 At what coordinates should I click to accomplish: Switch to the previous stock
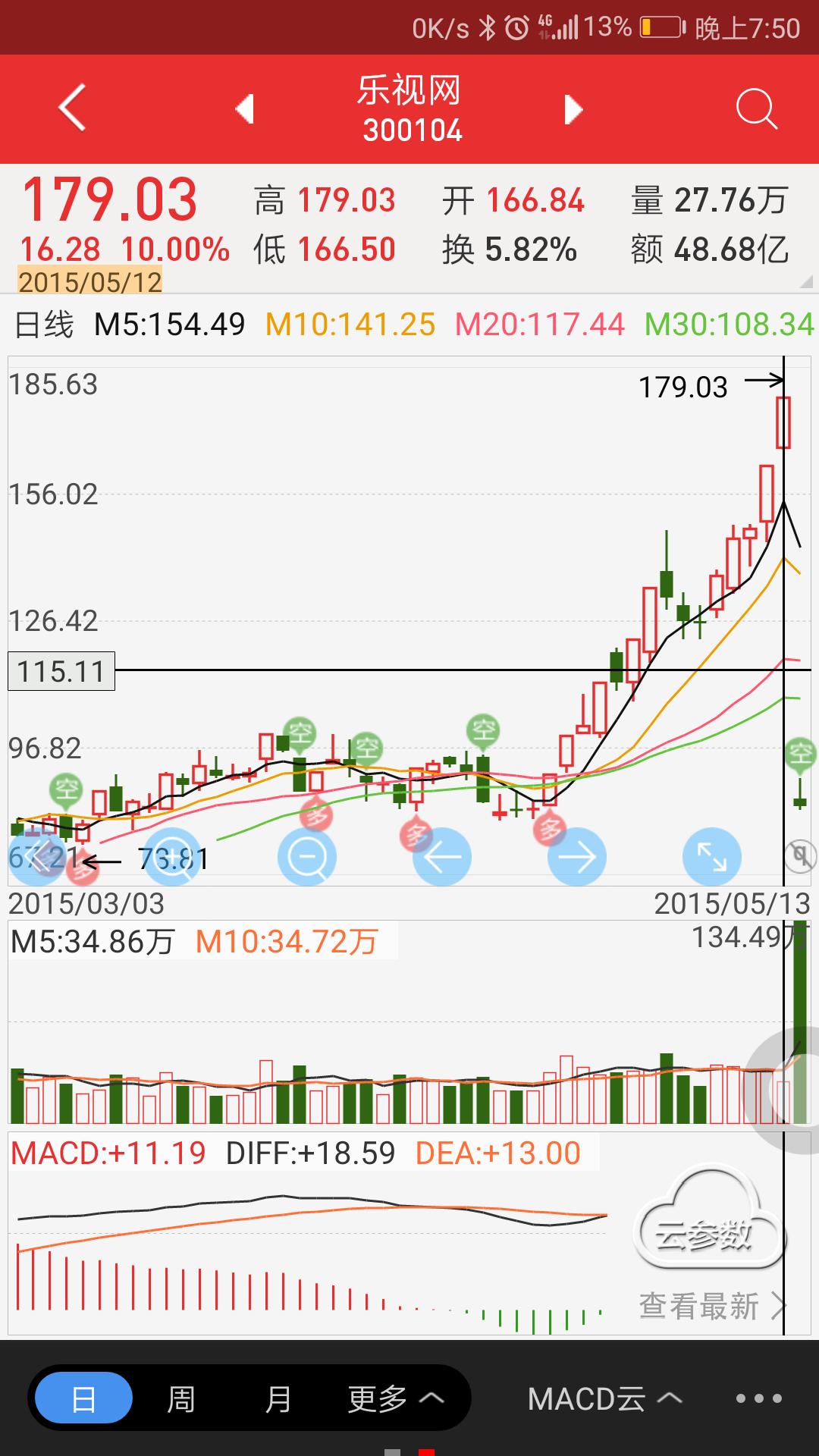click(x=244, y=109)
